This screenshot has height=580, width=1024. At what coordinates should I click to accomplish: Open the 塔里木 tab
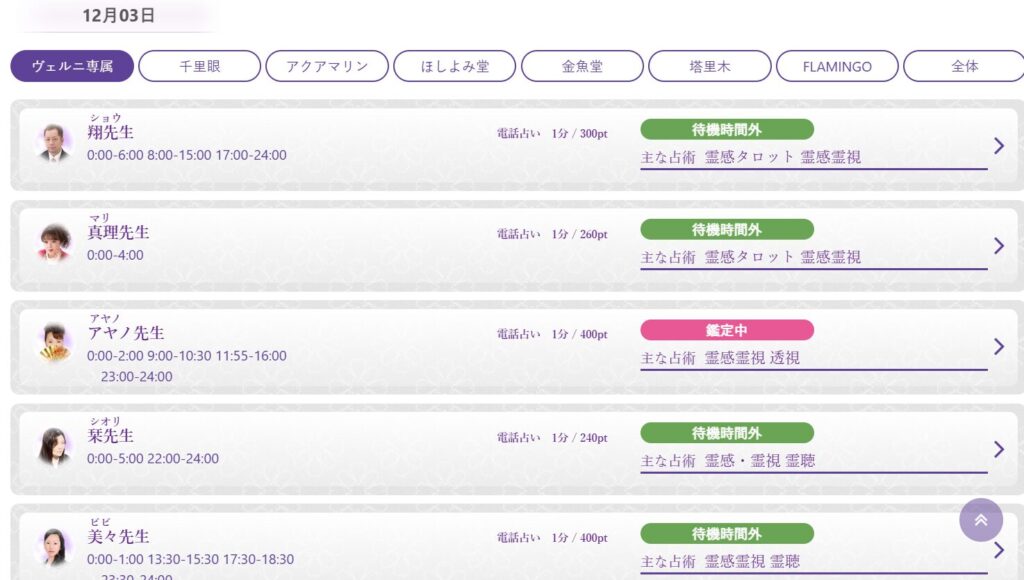tap(709, 66)
